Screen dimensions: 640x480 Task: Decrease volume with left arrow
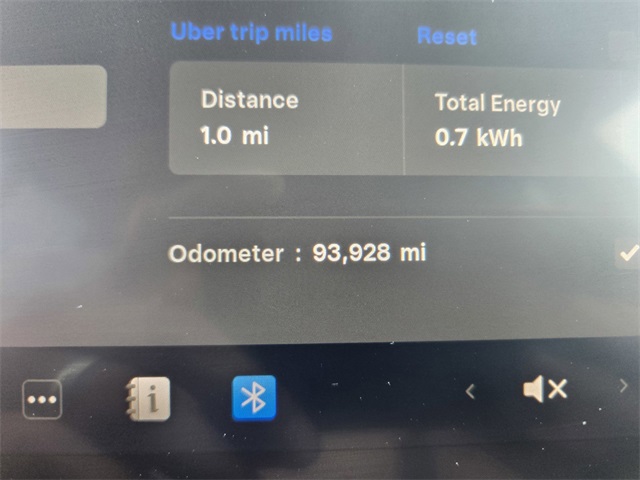click(x=470, y=391)
